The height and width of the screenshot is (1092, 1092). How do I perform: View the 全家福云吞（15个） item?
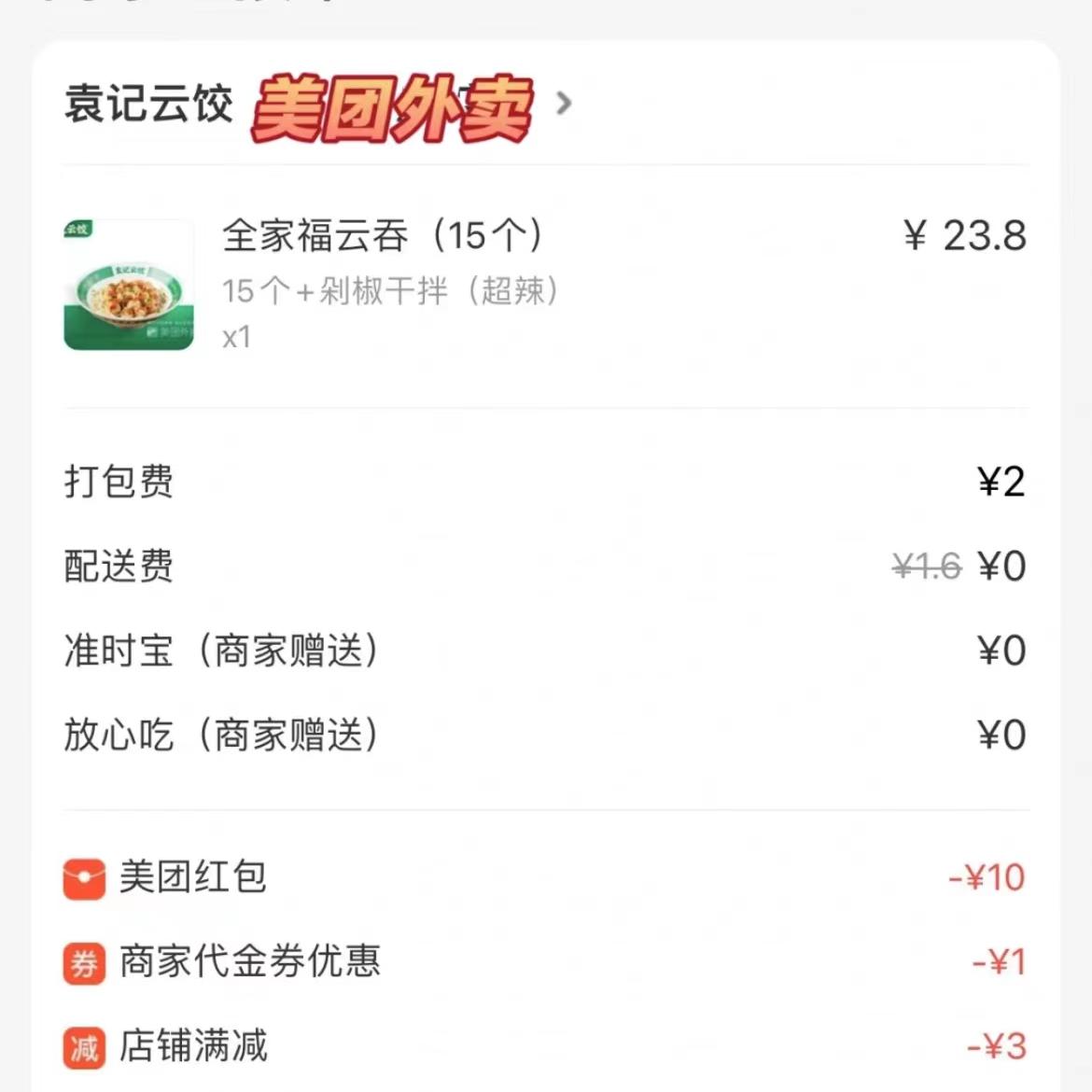pos(383,235)
